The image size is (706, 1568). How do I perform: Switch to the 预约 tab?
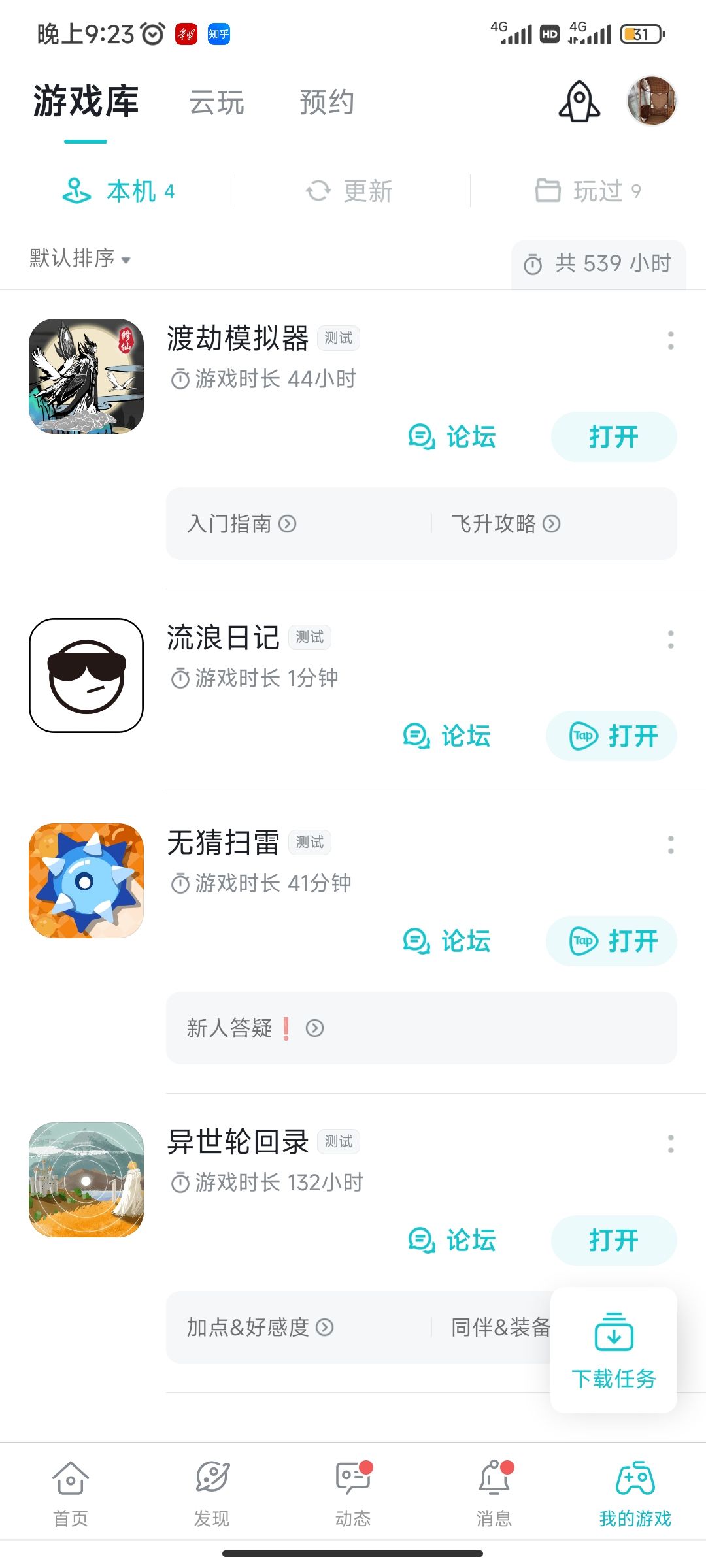[327, 103]
